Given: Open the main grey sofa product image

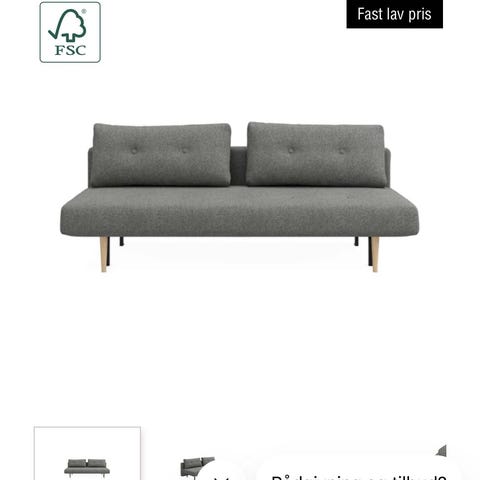Looking at the screenshot, I should point(239,197).
